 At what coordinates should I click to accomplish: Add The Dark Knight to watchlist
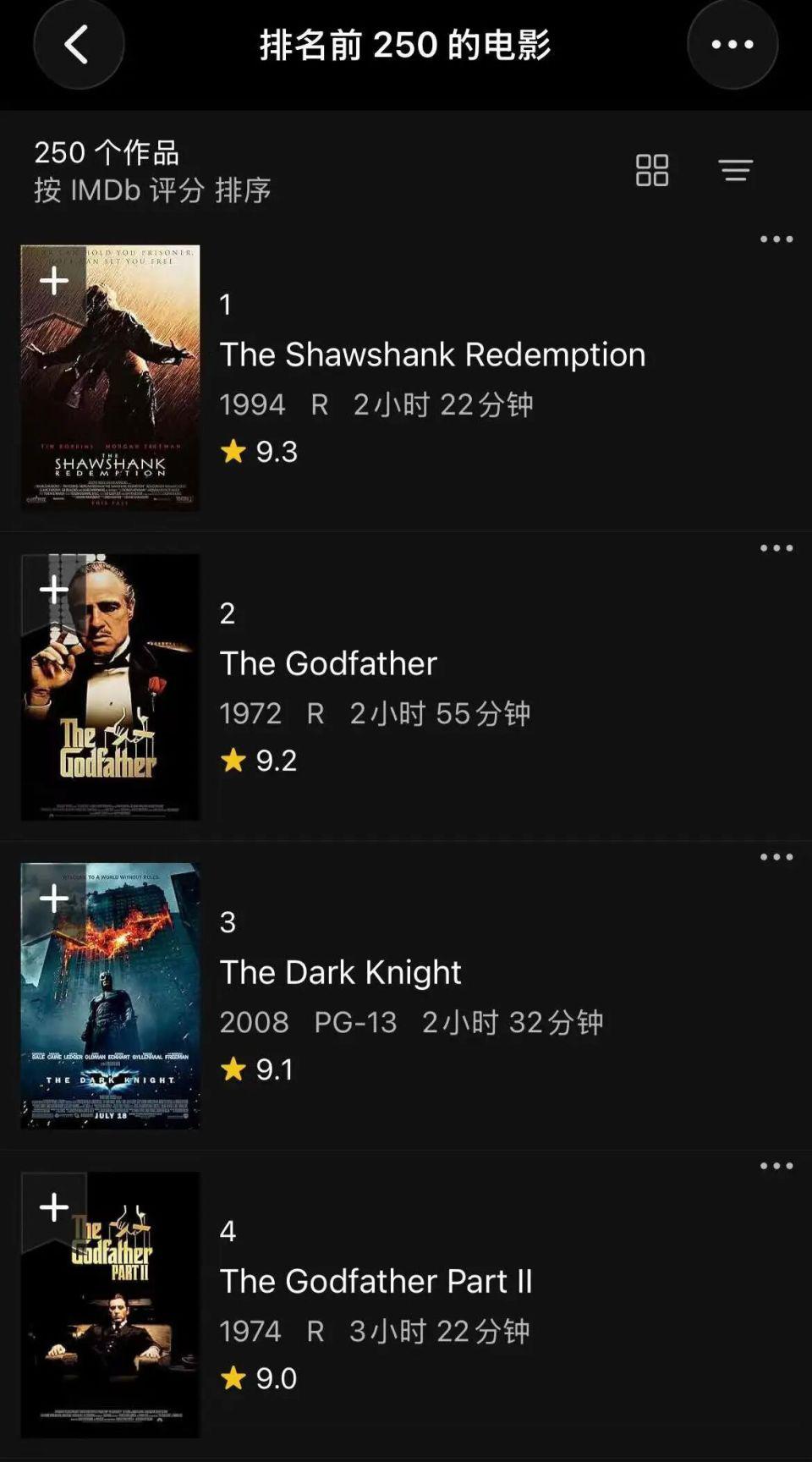54,898
